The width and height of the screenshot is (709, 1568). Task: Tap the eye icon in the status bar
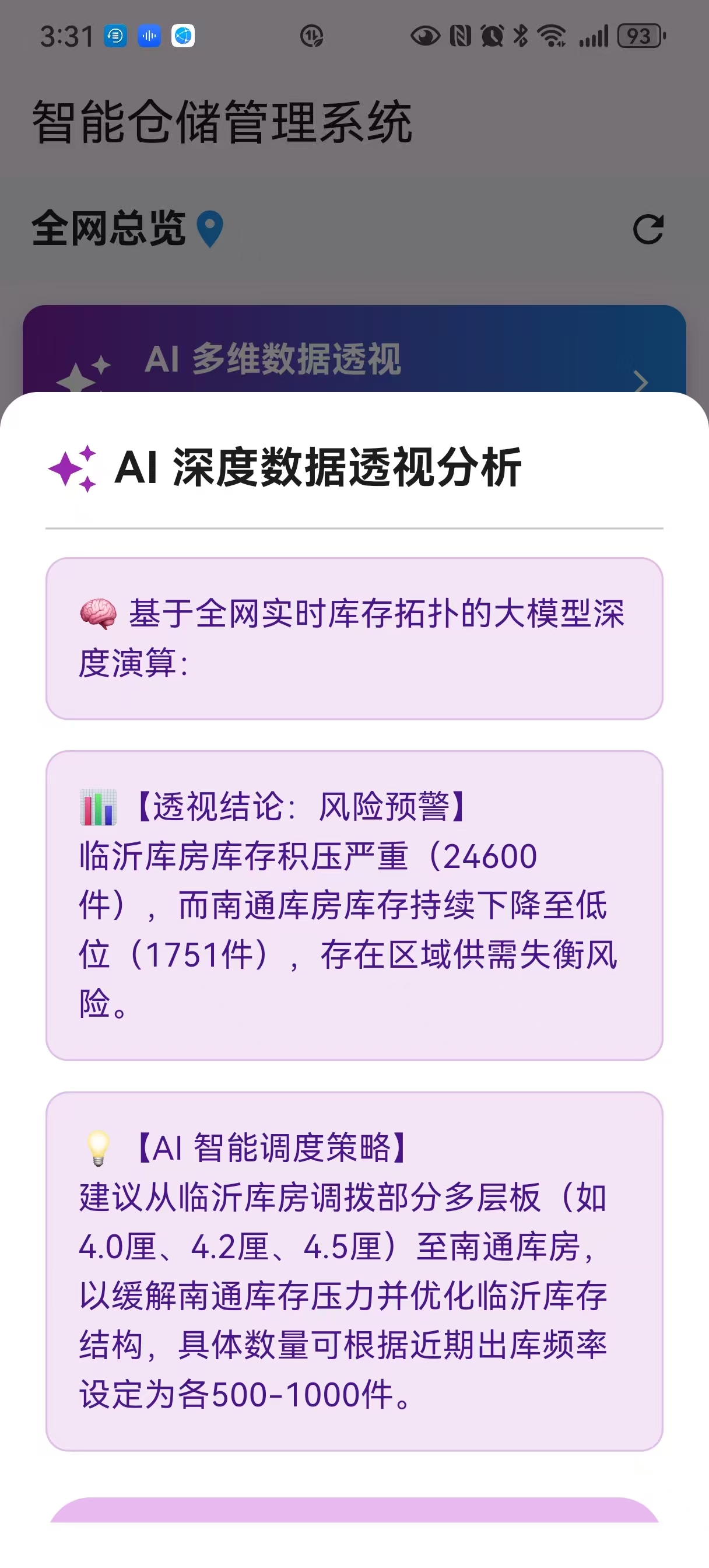click(426, 37)
